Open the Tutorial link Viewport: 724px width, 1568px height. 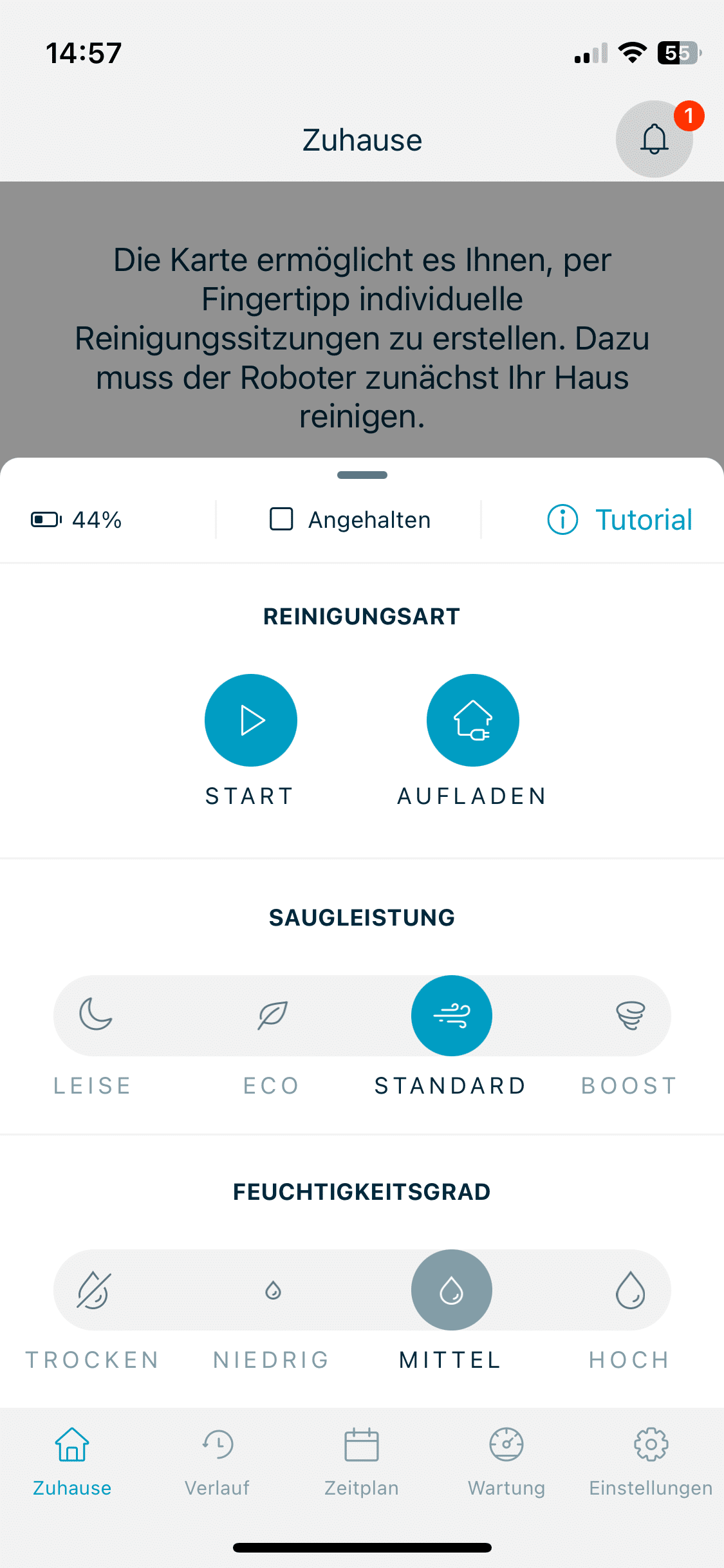620,519
